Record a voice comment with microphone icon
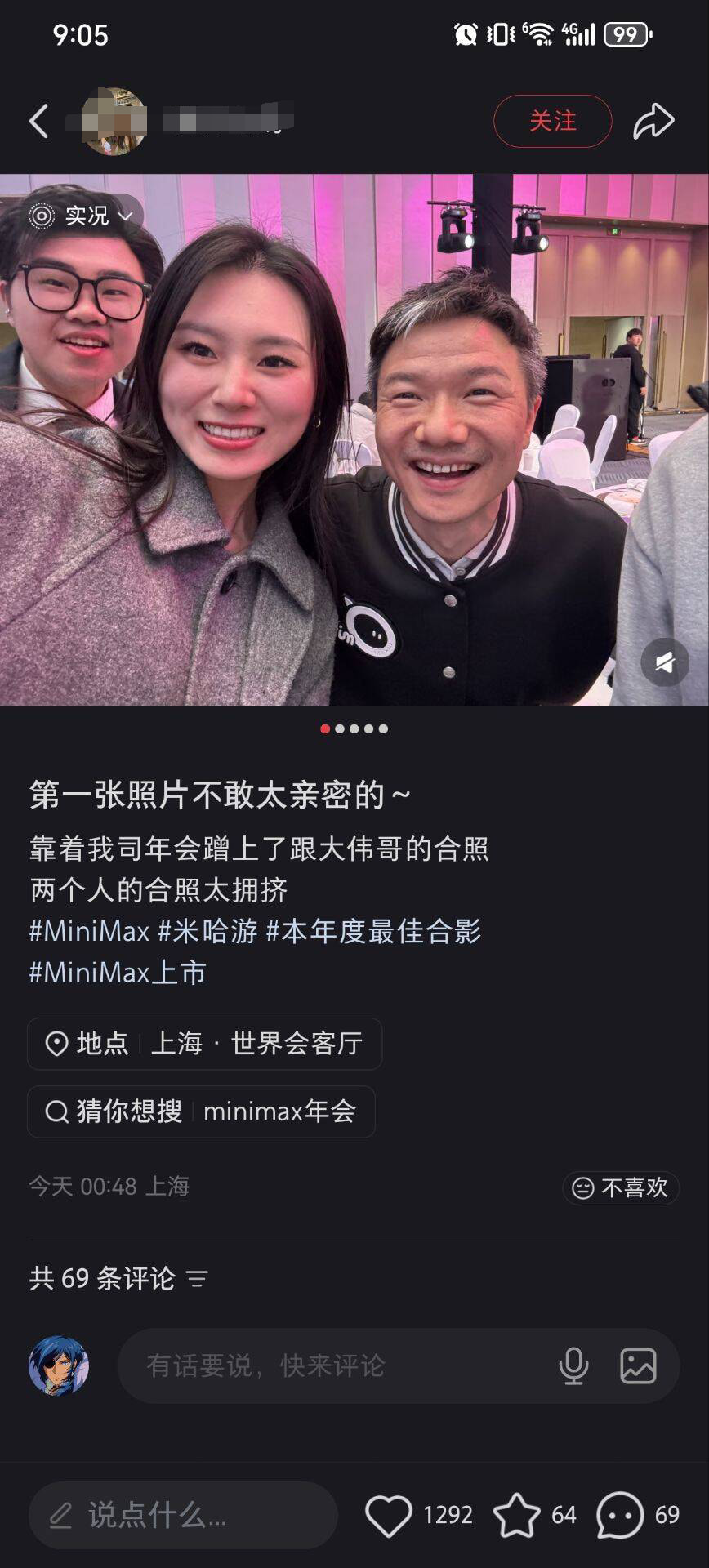709x1568 pixels. tap(573, 1365)
